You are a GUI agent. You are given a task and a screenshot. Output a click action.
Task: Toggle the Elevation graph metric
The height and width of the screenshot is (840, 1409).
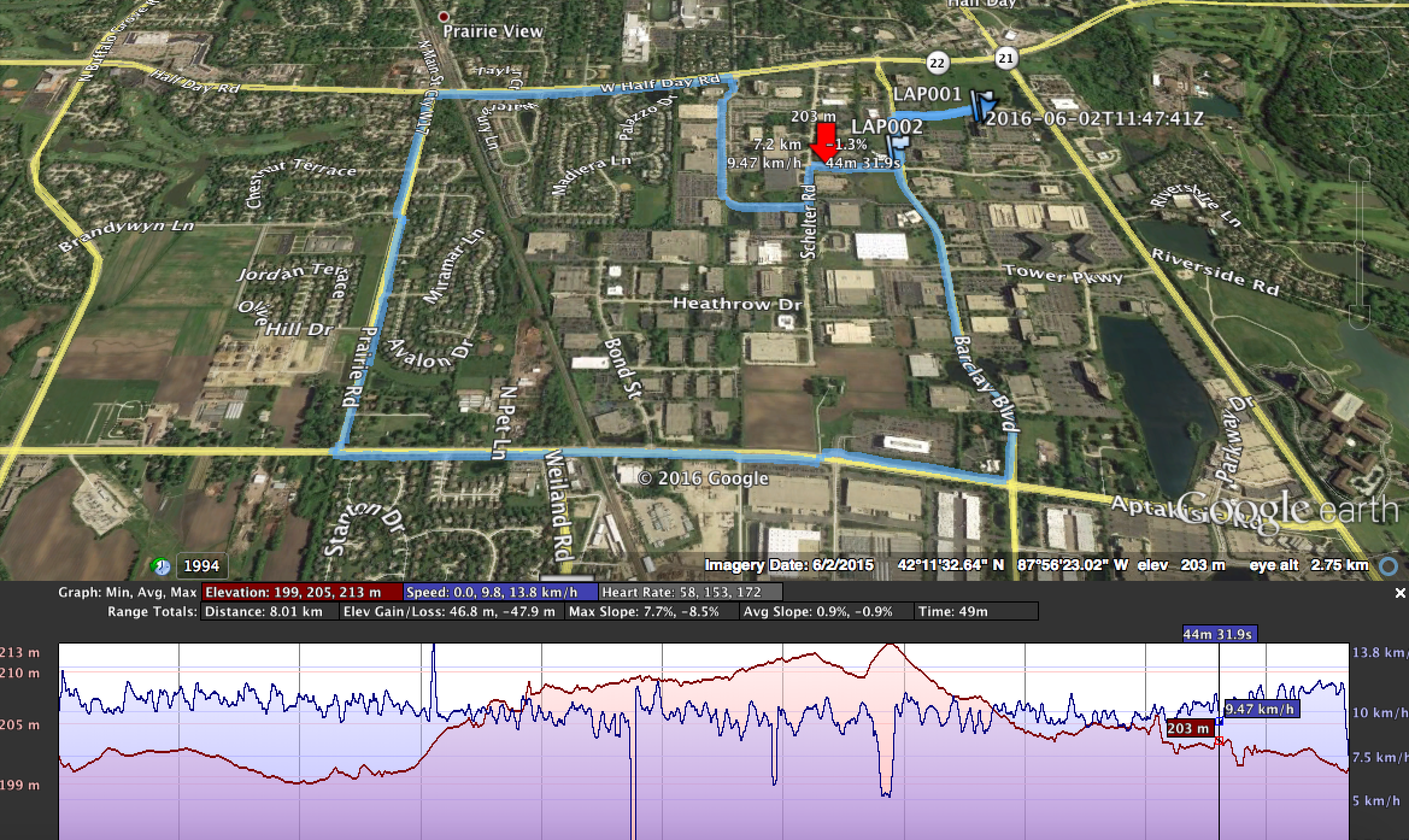302,592
